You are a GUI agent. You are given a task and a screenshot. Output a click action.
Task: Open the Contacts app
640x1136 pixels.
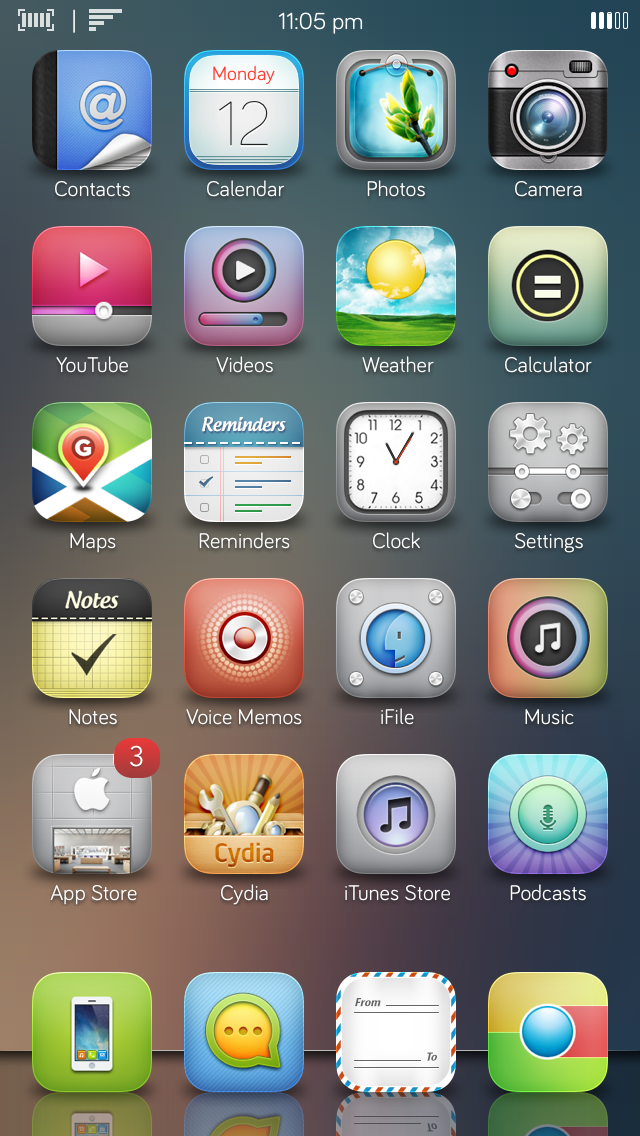tap(92, 110)
